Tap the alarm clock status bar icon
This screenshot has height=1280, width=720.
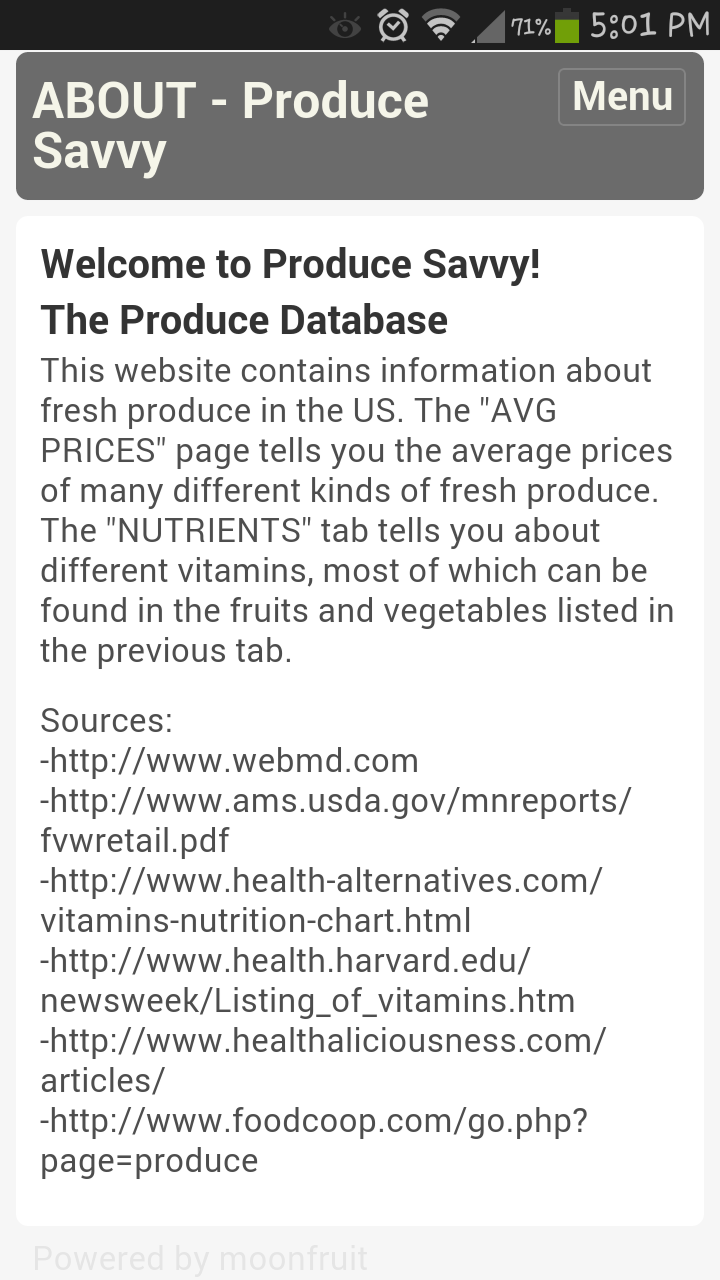click(392, 26)
